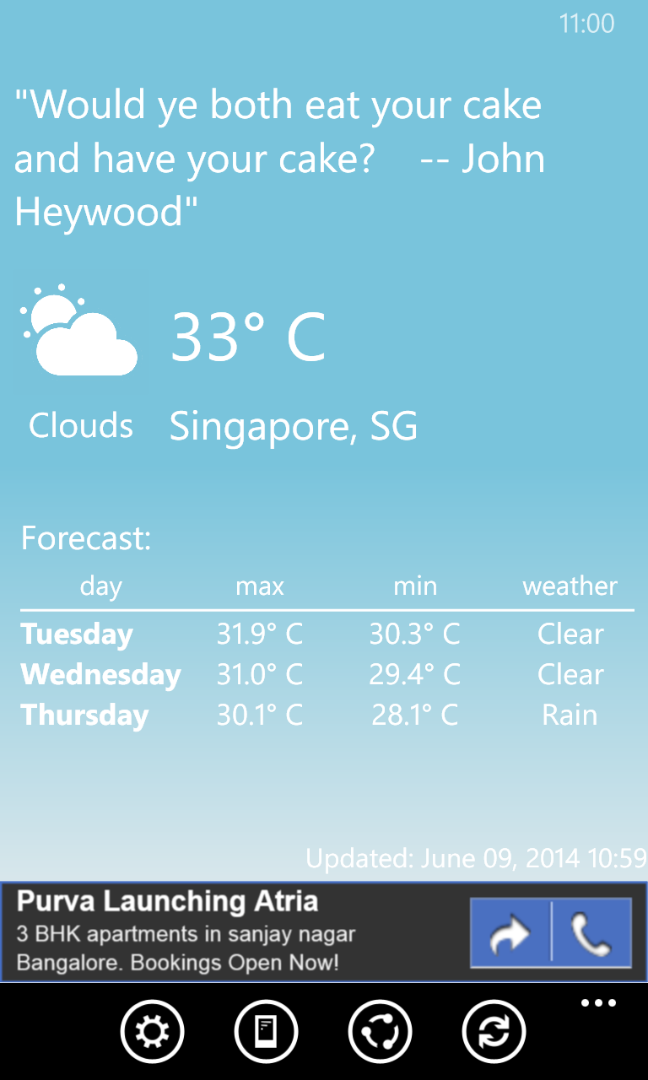648x1080 pixels.
Task: Refresh the weather data
Action: point(495,1031)
